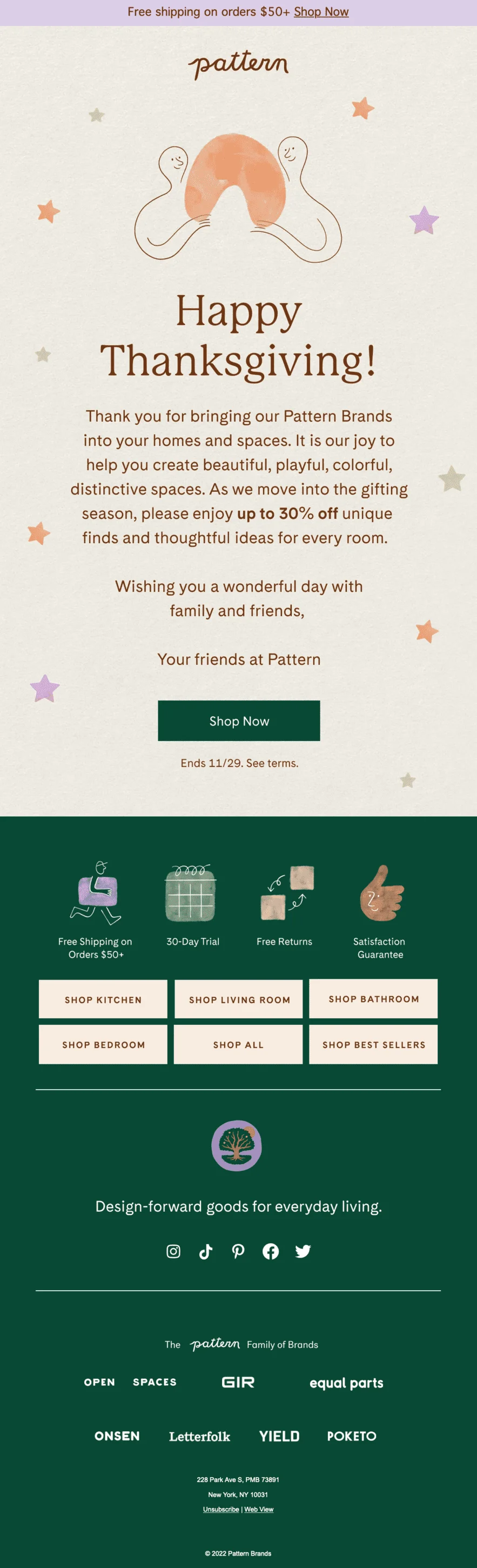The width and height of the screenshot is (477, 1568).
Task: Open the Instagram icon
Action: coord(173,1251)
